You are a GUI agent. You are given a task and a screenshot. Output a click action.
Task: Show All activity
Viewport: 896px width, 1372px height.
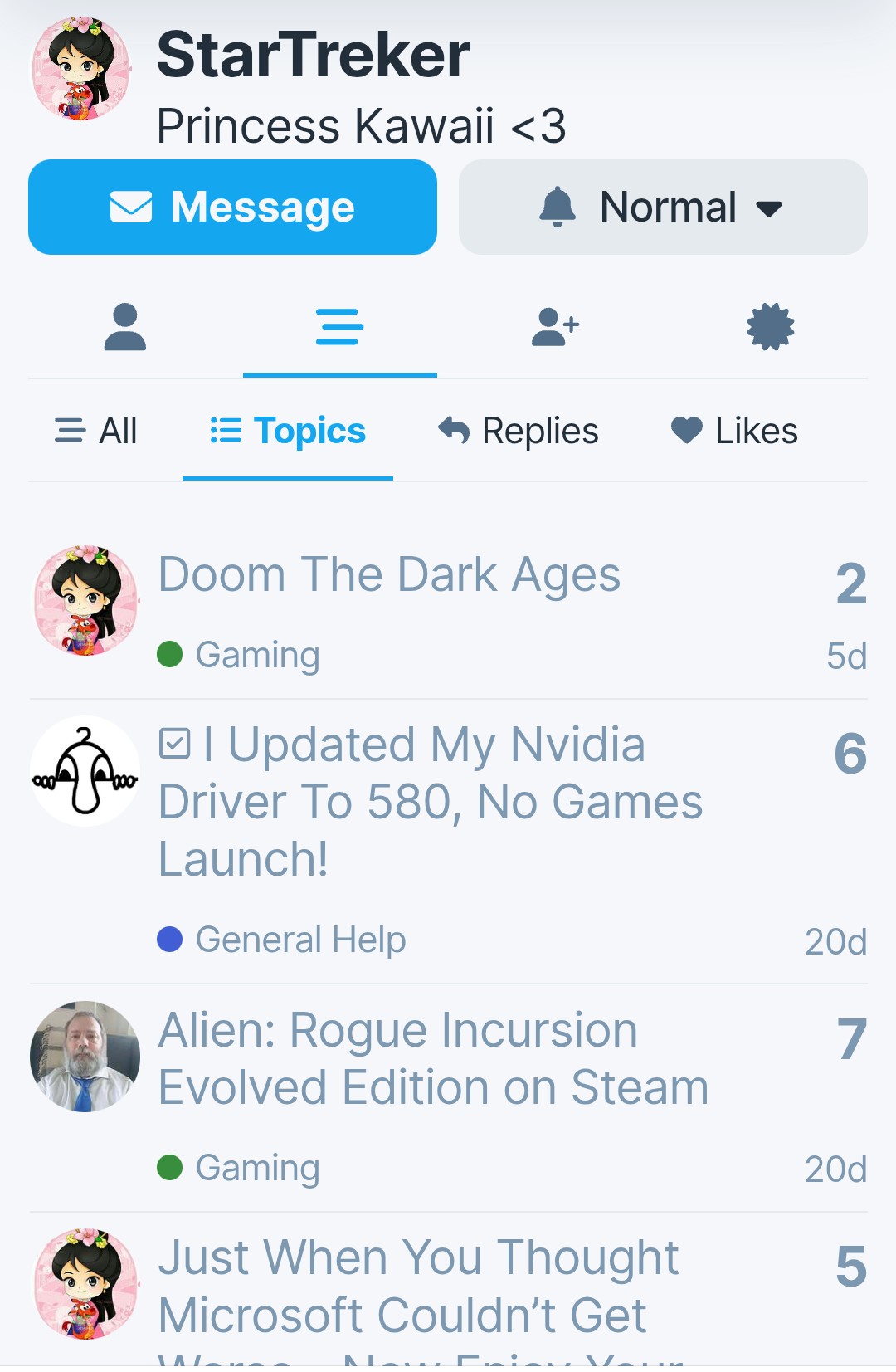point(96,432)
